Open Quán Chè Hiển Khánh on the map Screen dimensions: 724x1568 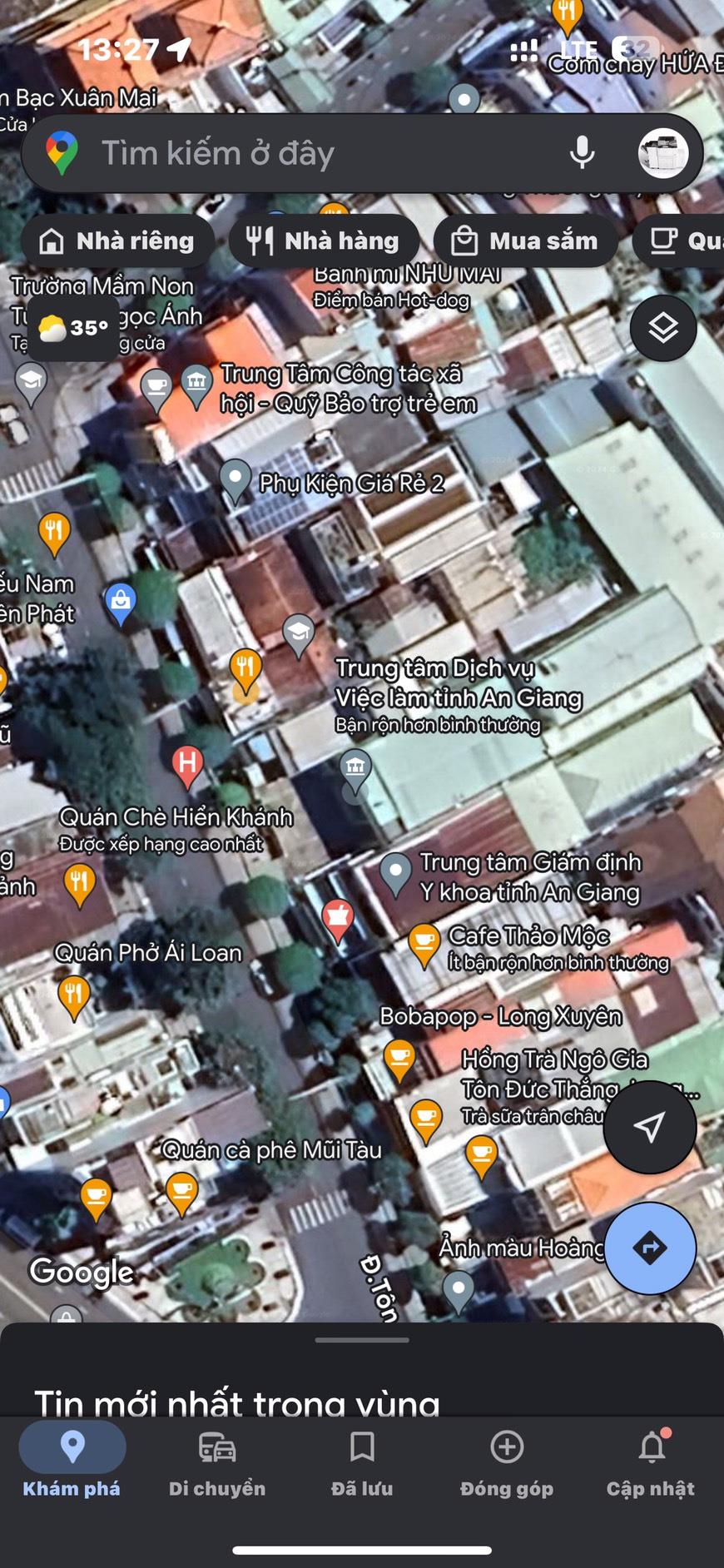(79, 881)
